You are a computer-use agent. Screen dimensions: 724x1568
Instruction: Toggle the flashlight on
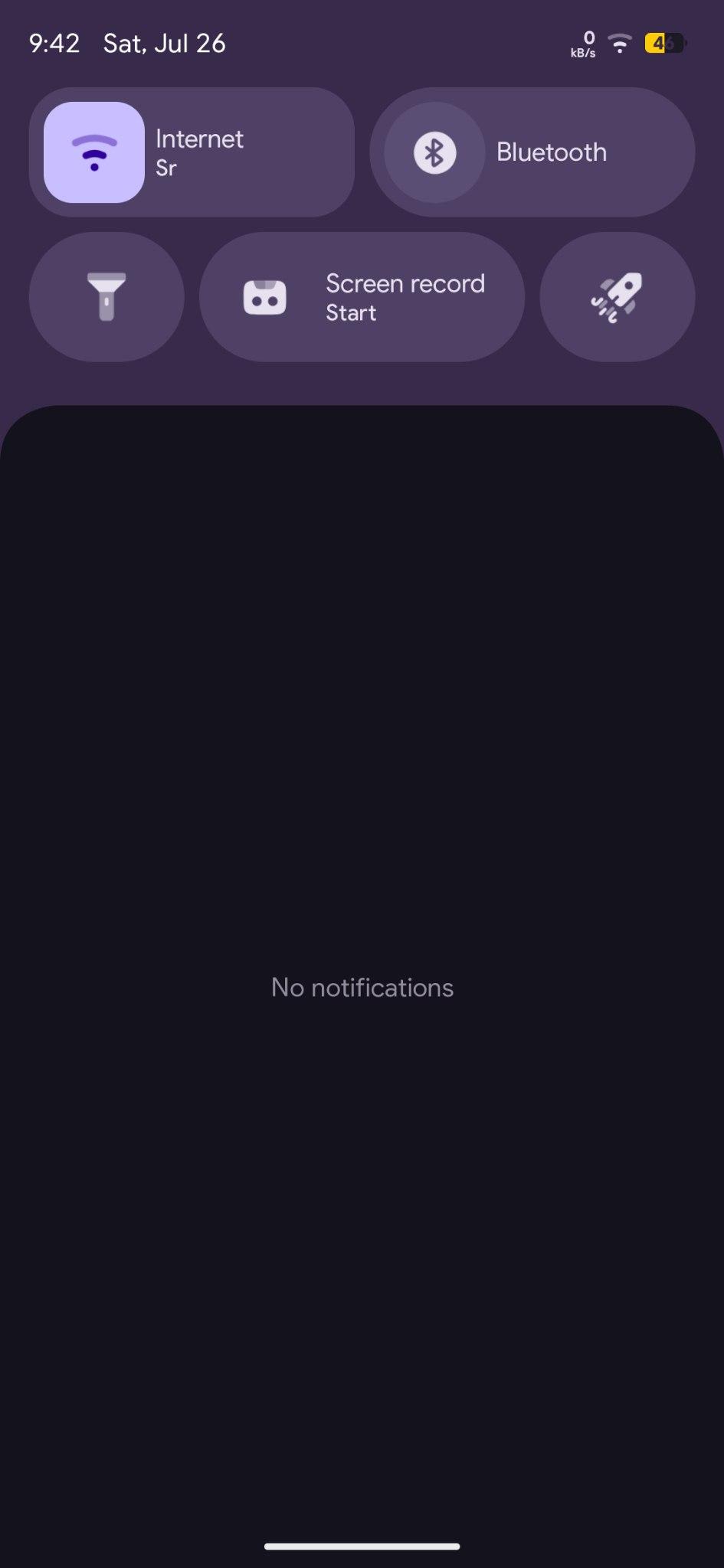pos(106,297)
